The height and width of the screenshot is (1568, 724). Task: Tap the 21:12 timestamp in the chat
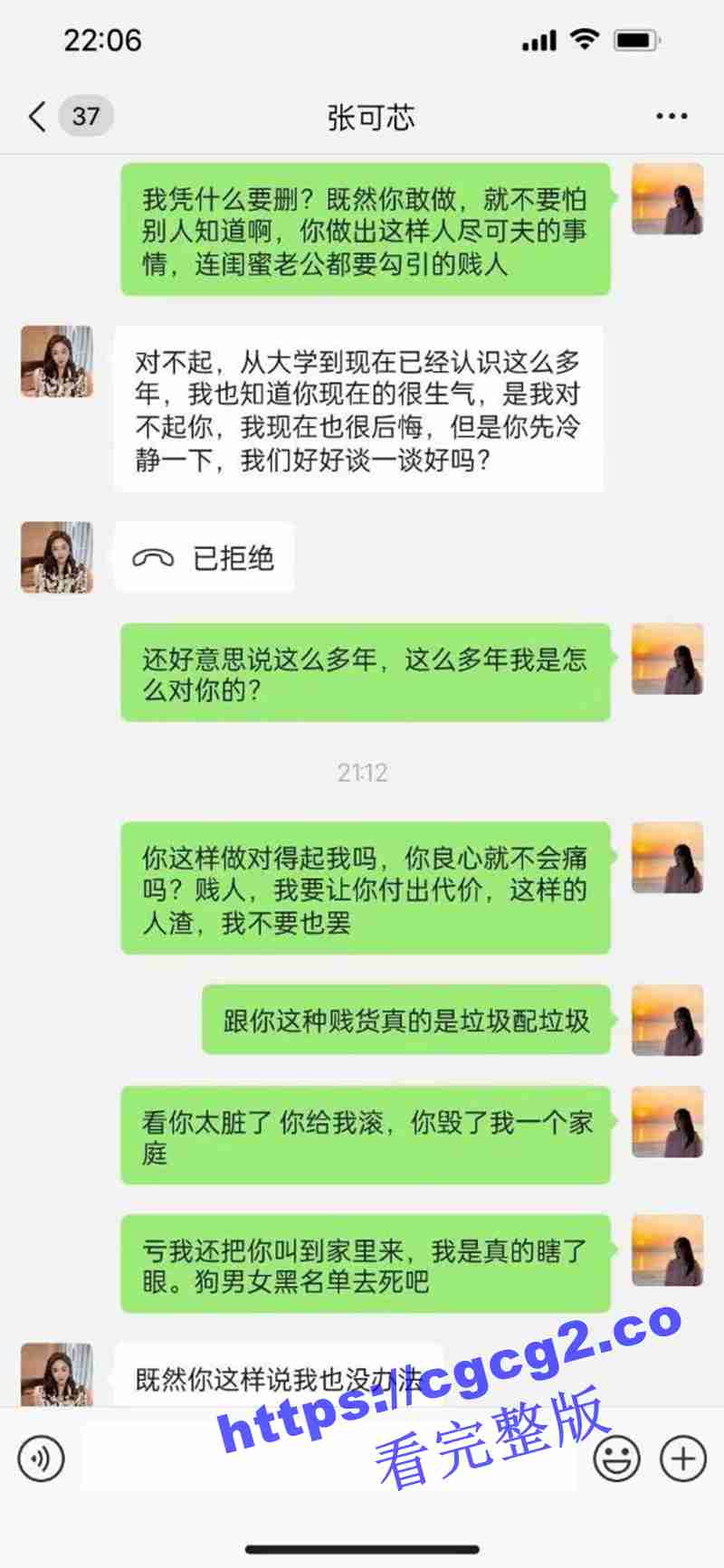coord(362,773)
